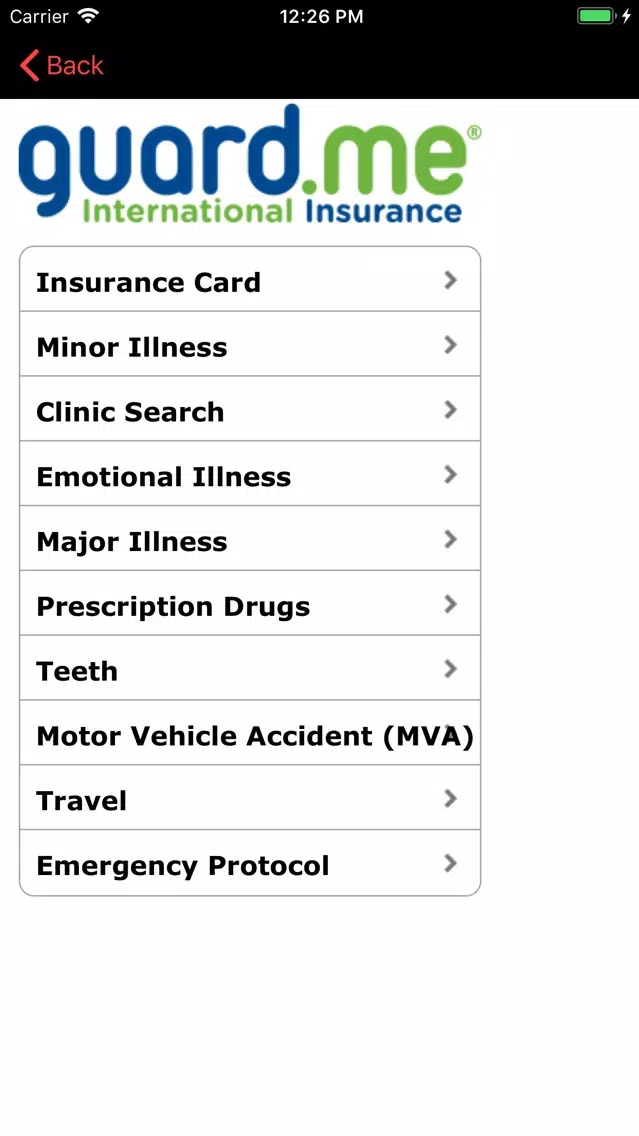View Emotional Illness information

(249, 477)
